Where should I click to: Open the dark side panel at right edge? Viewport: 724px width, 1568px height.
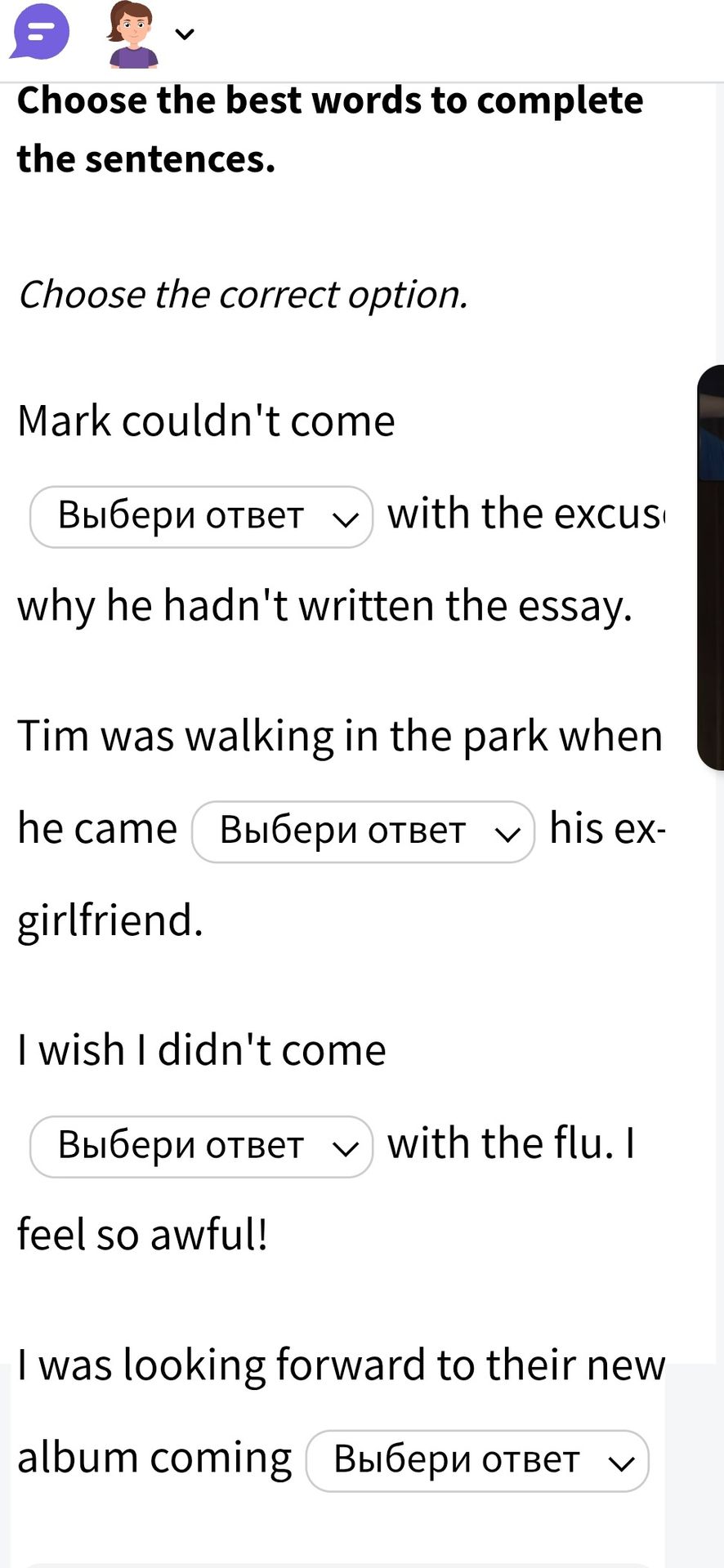tap(710, 568)
